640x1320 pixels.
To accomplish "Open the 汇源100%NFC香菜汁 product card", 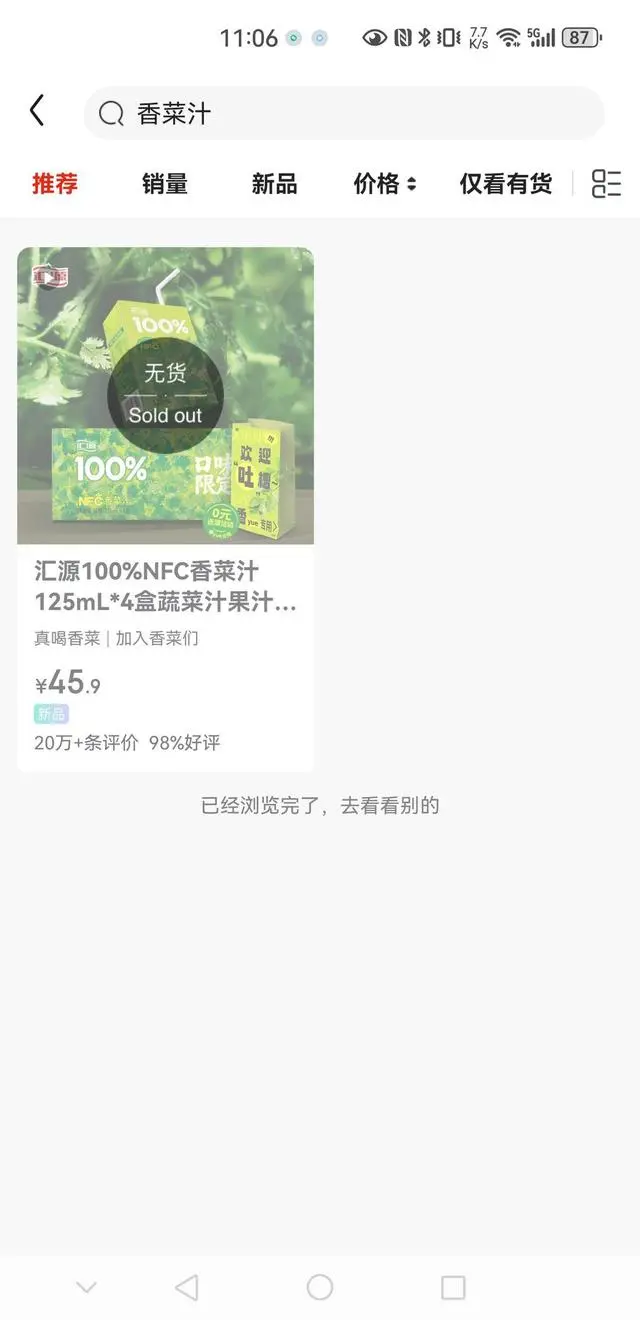I will pos(166,510).
